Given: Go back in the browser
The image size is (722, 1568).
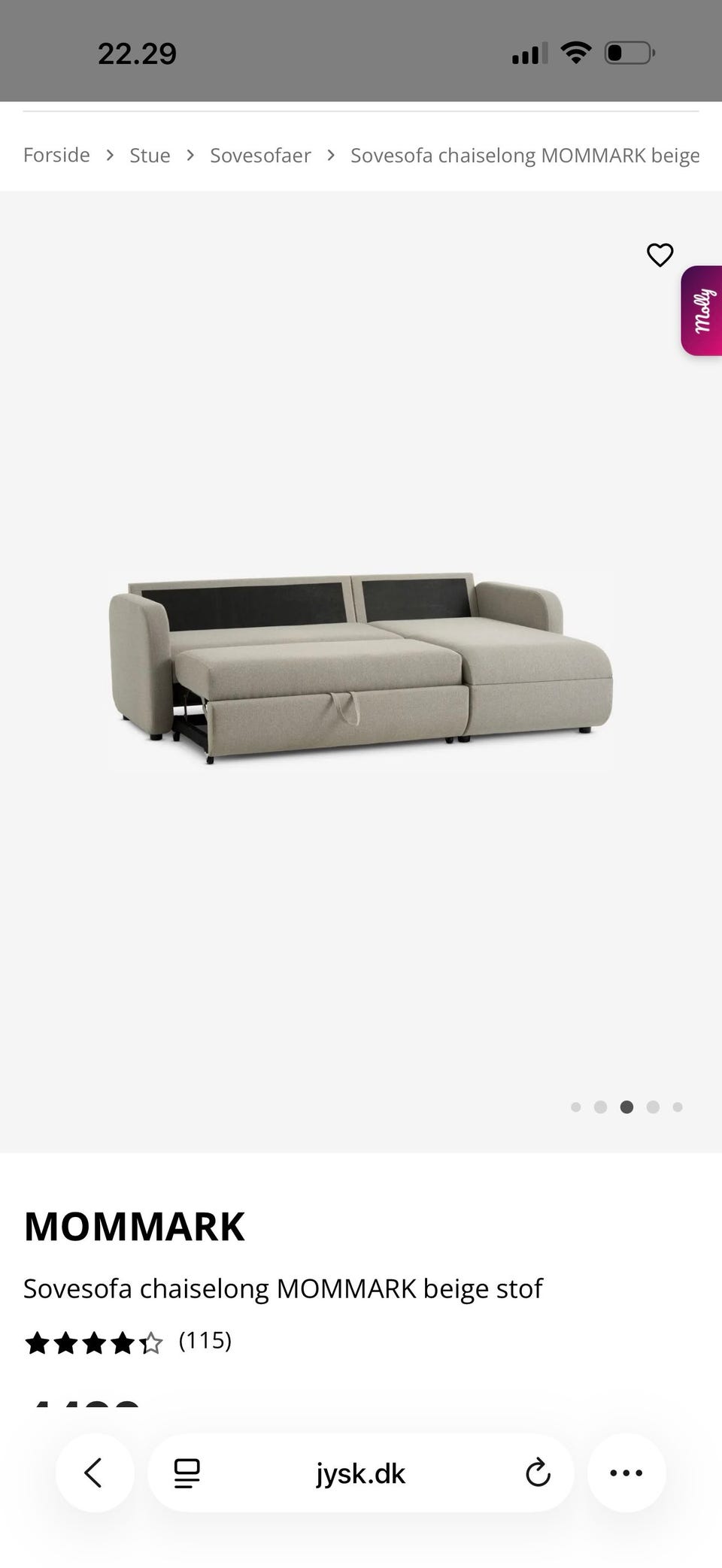Looking at the screenshot, I should [x=95, y=1473].
